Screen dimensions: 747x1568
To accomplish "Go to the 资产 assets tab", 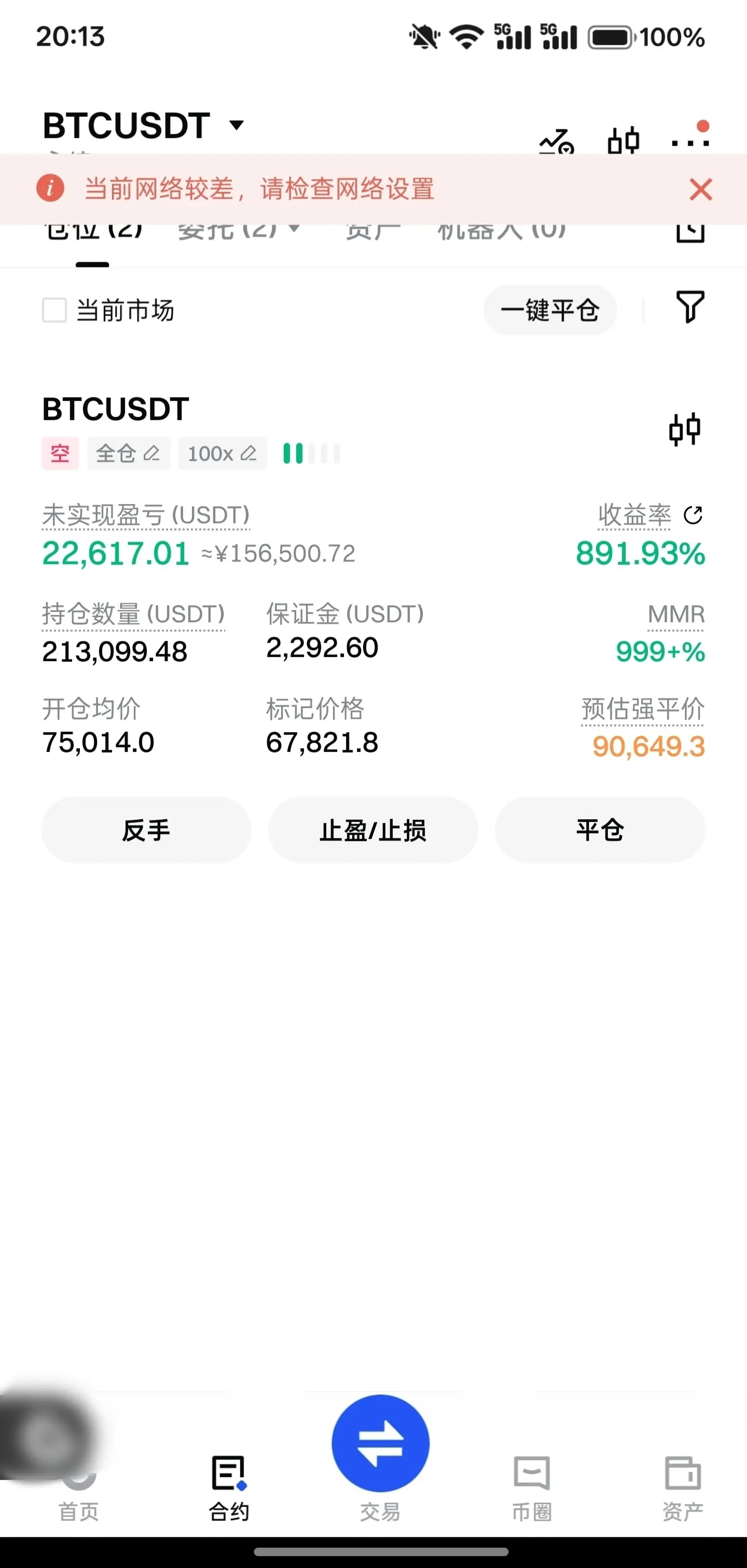I will pos(683,1485).
